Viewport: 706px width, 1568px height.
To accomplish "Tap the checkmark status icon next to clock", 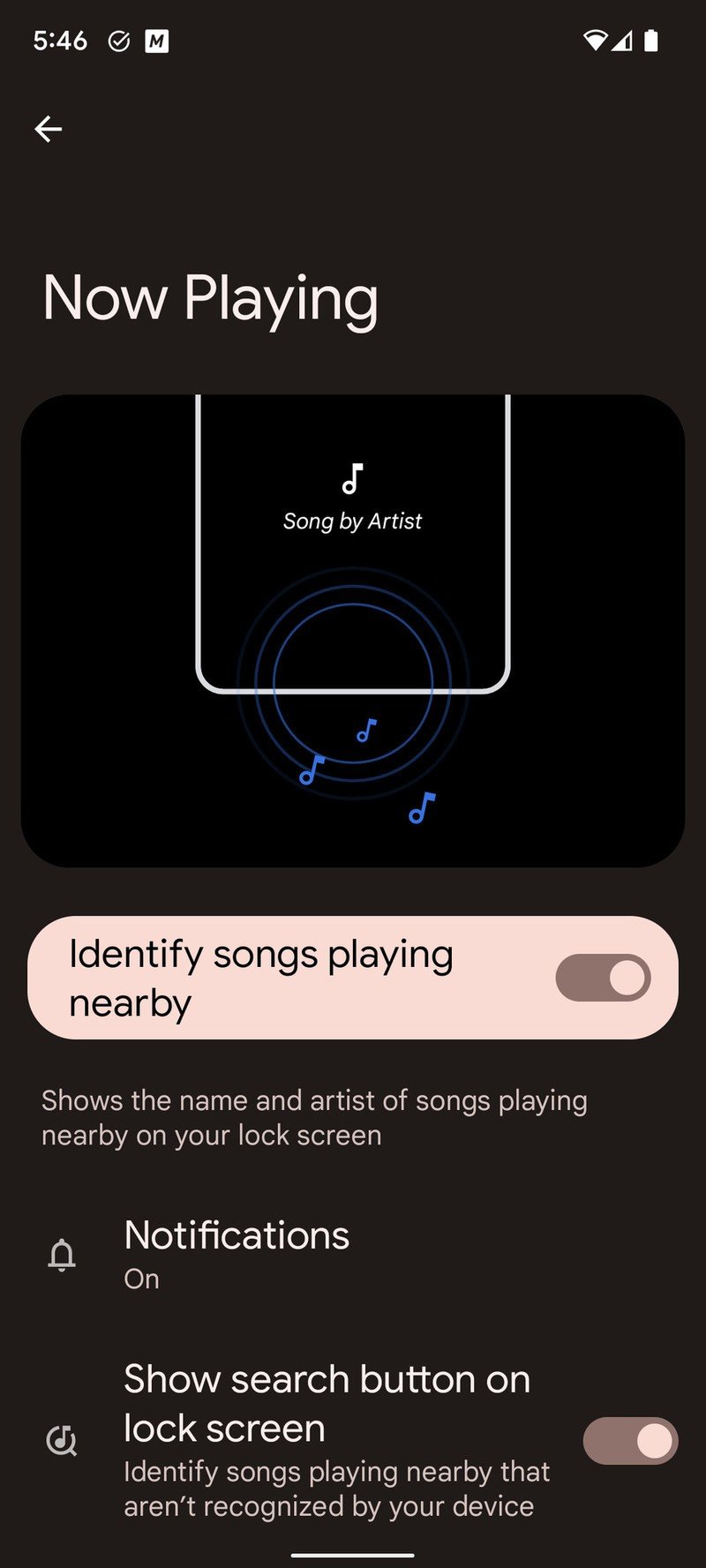I will tap(120, 40).
